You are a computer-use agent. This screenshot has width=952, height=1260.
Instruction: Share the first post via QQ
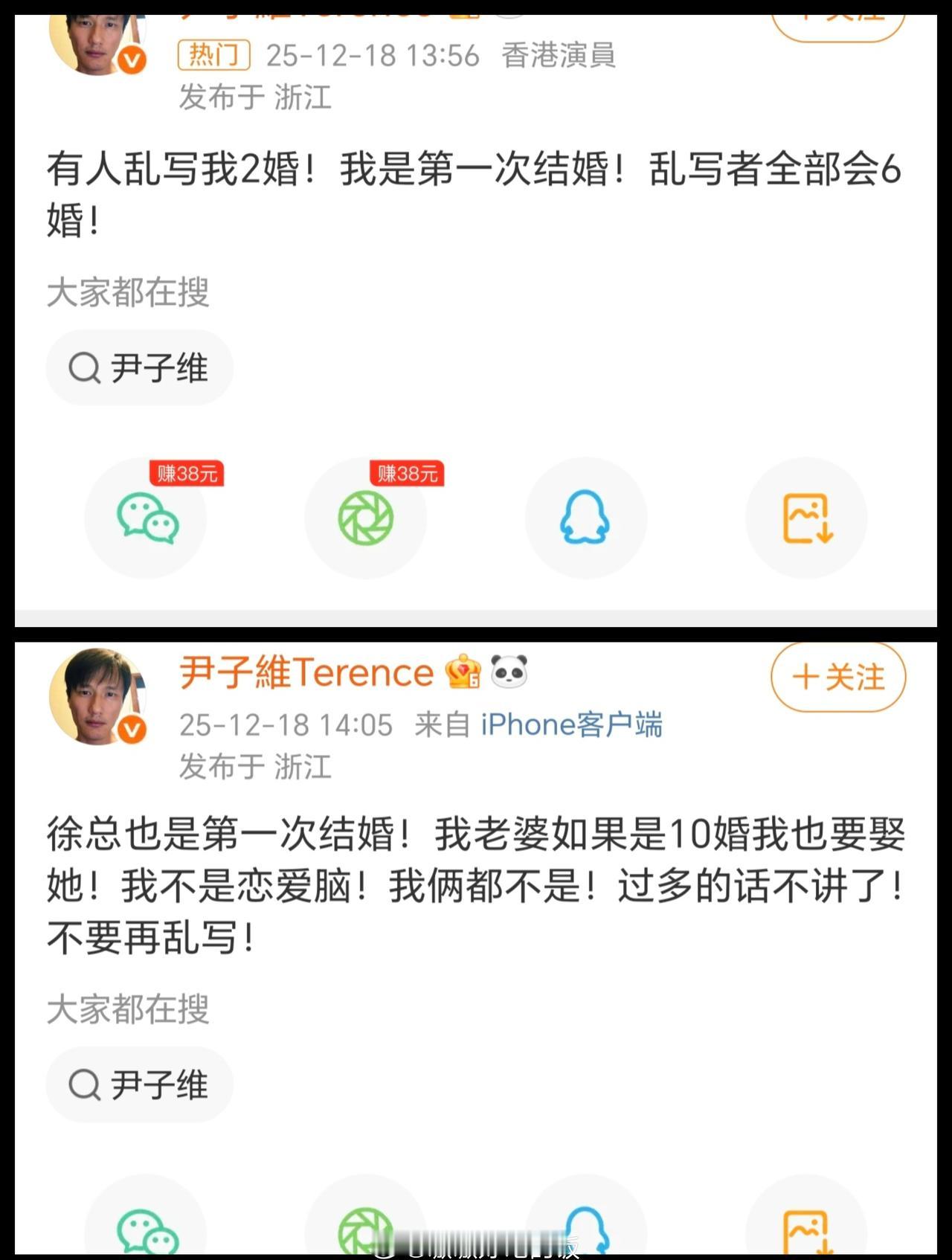[x=586, y=517]
